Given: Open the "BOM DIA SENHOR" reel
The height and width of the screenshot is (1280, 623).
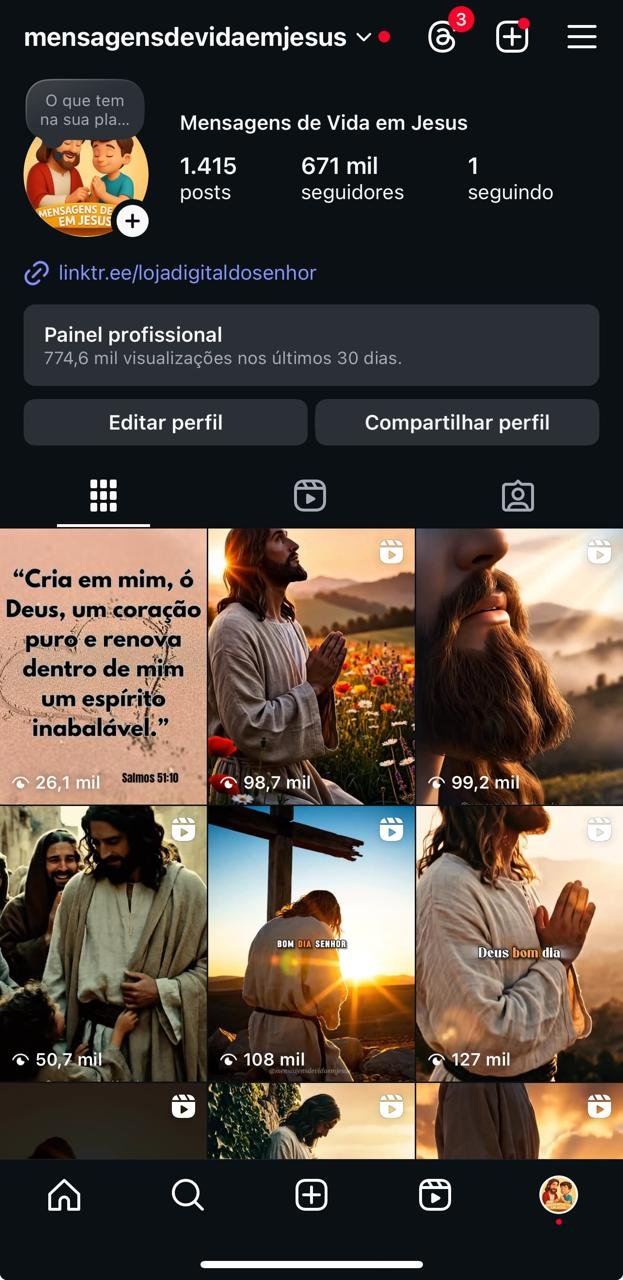Looking at the screenshot, I should [x=311, y=944].
